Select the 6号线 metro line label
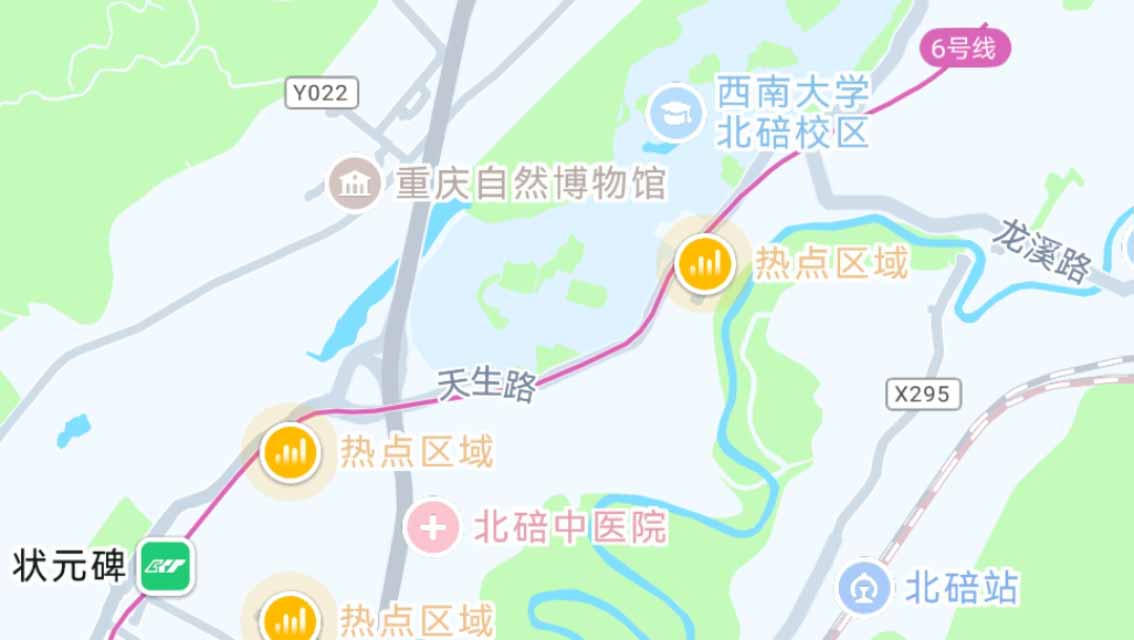Screen dimensions: 1134x640 (964, 48)
